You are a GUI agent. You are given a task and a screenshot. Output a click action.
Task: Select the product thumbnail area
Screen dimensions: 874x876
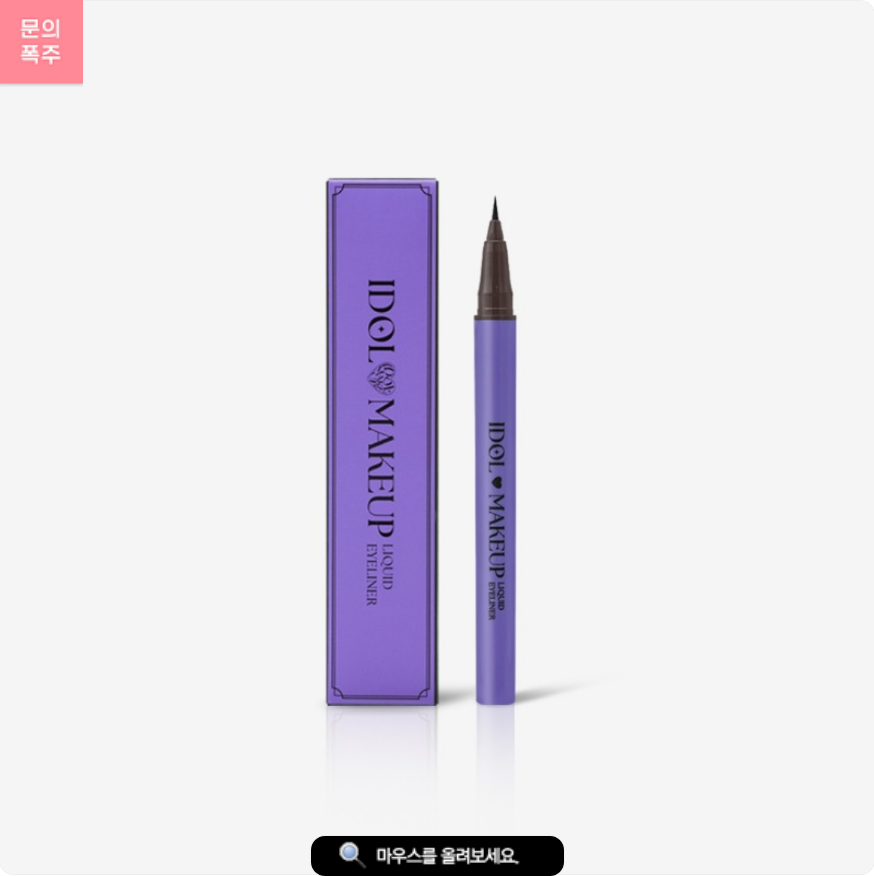[x=437, y=440]
